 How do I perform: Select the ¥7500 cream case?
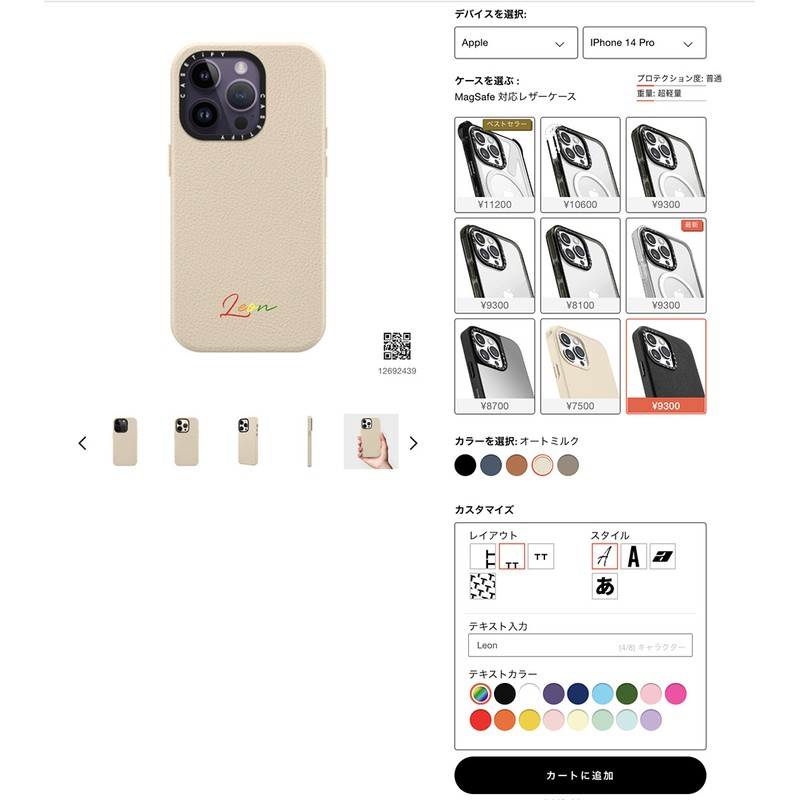[580, 365]
